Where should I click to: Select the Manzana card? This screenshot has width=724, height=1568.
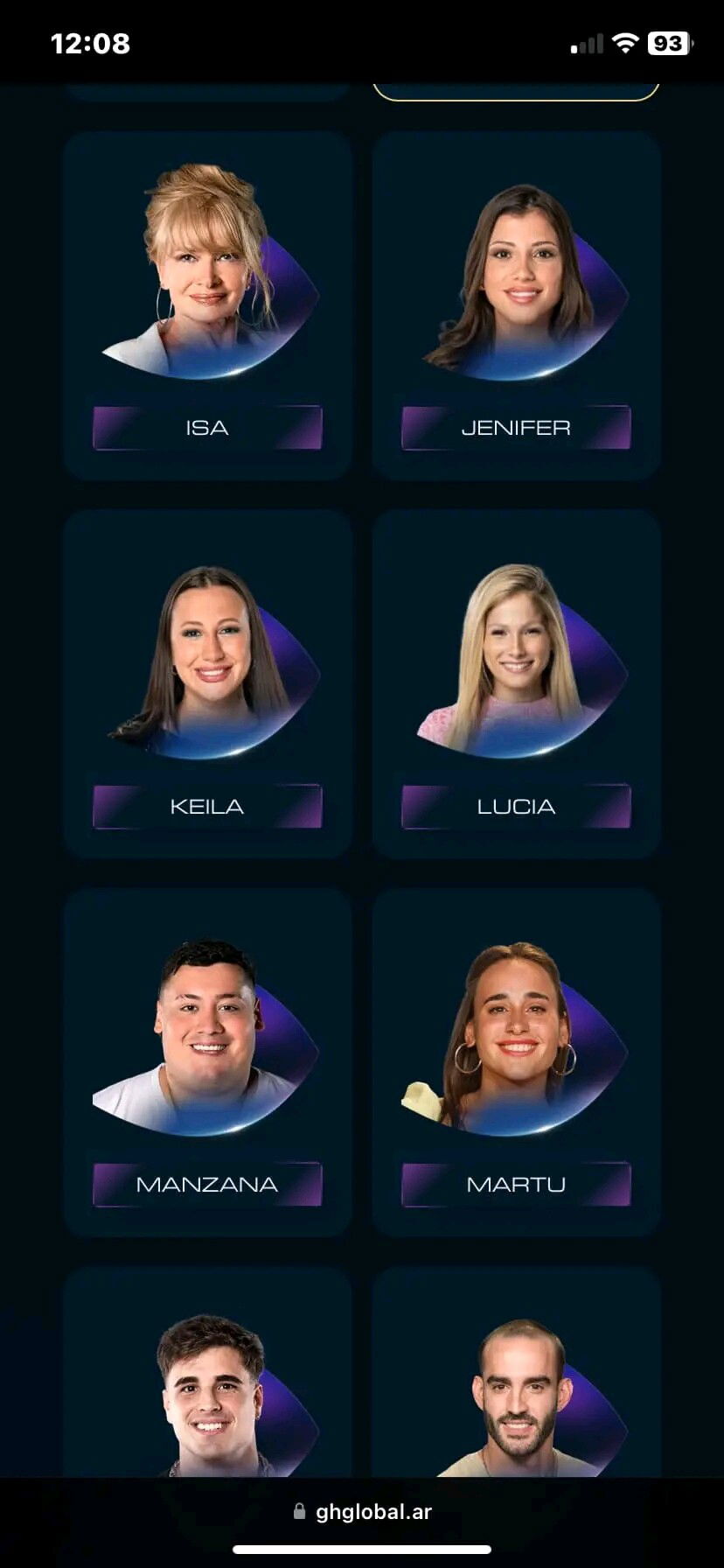[x=208, y=1062]
